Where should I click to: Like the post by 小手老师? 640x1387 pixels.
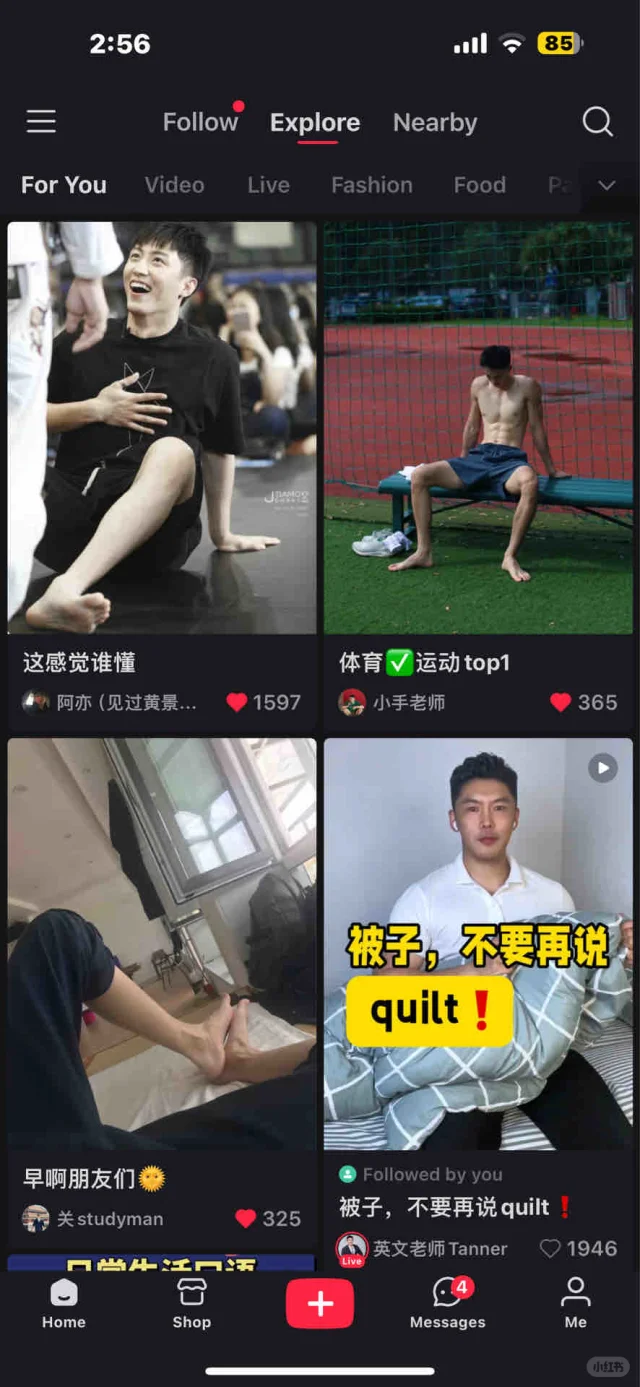561,703
